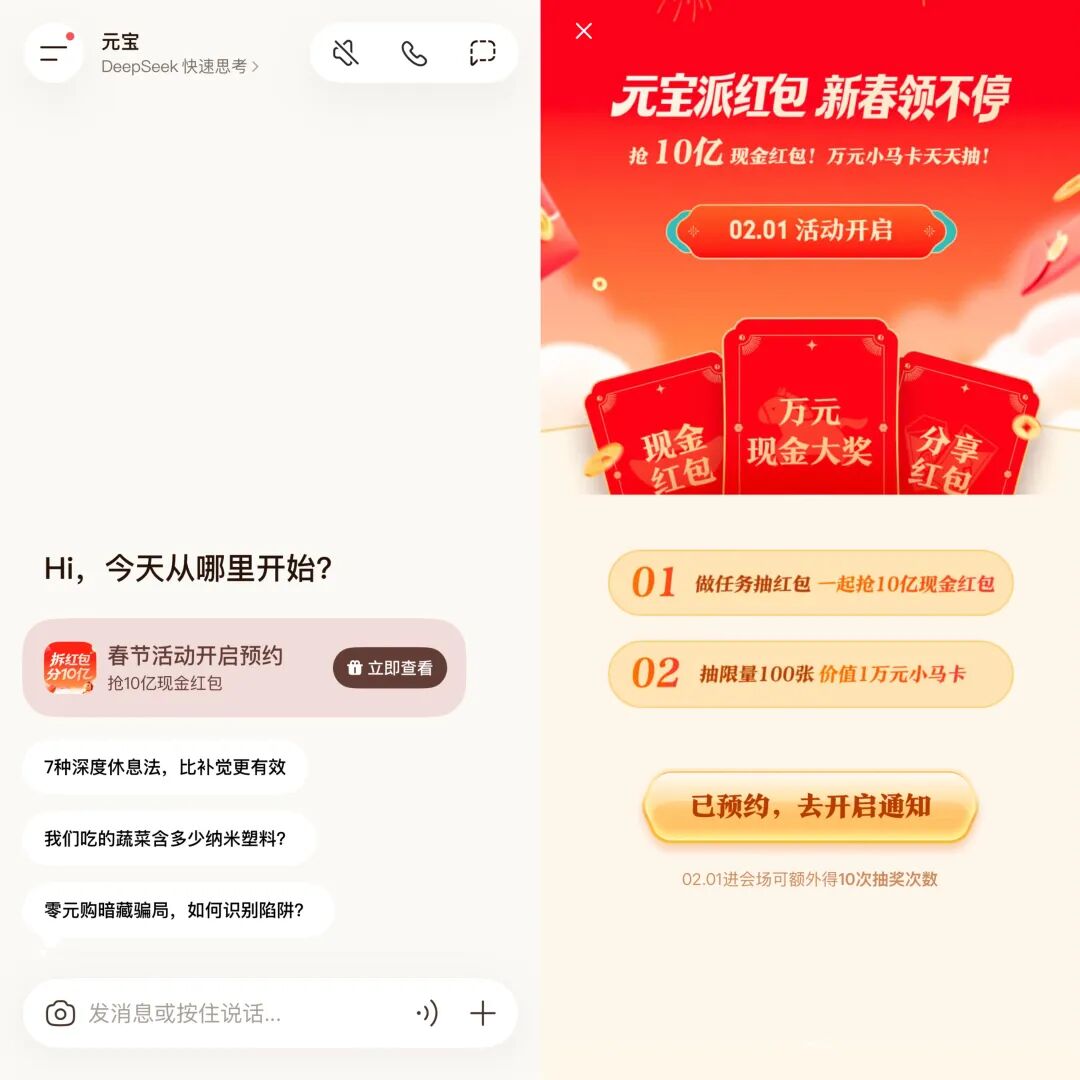Switch to voice input mode
1080x1080 pixels.
[427, 1013]
